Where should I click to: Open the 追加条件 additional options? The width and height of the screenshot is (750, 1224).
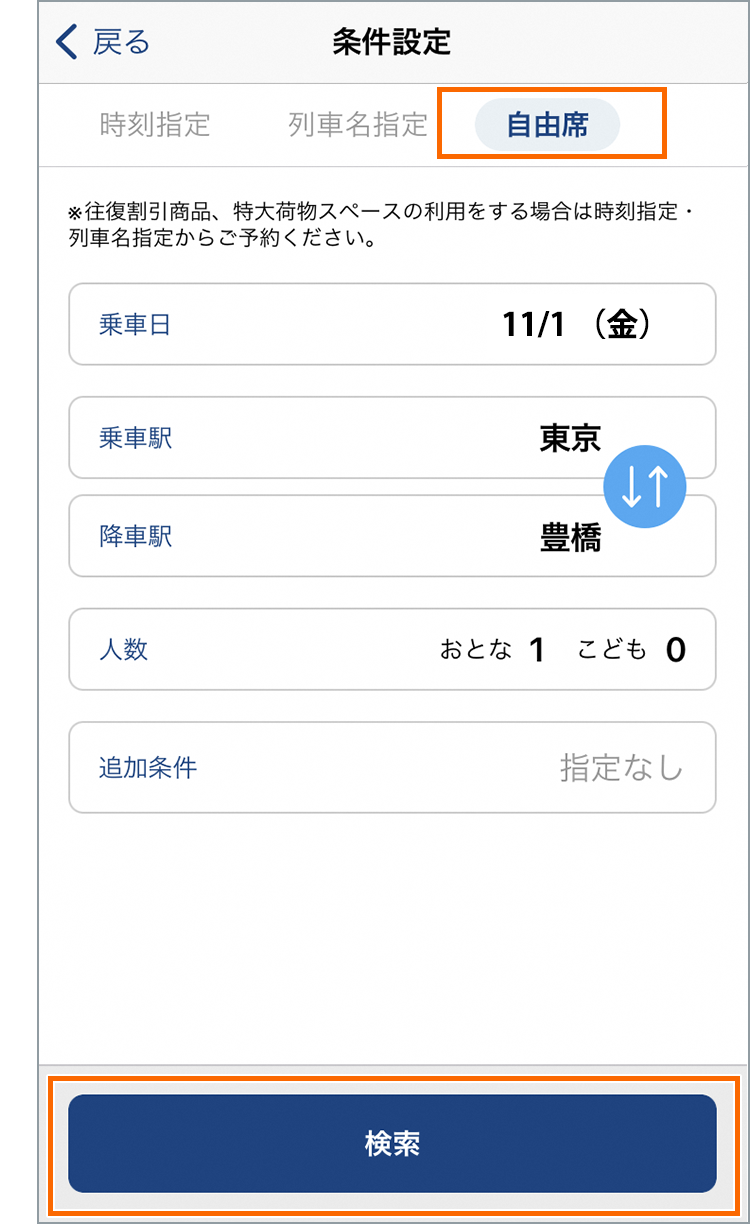point(392,768)
